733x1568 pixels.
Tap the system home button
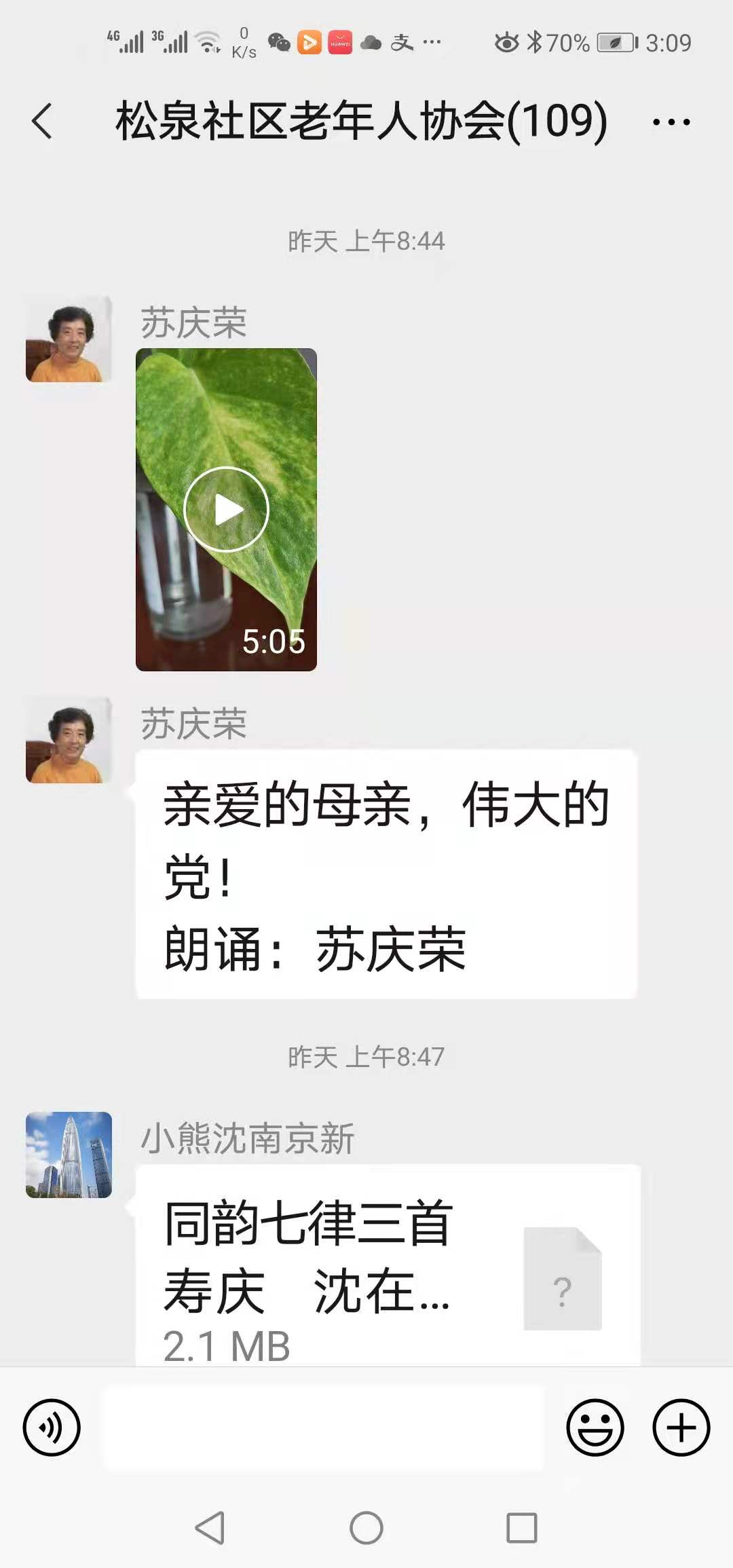(x=366, y=1529)
